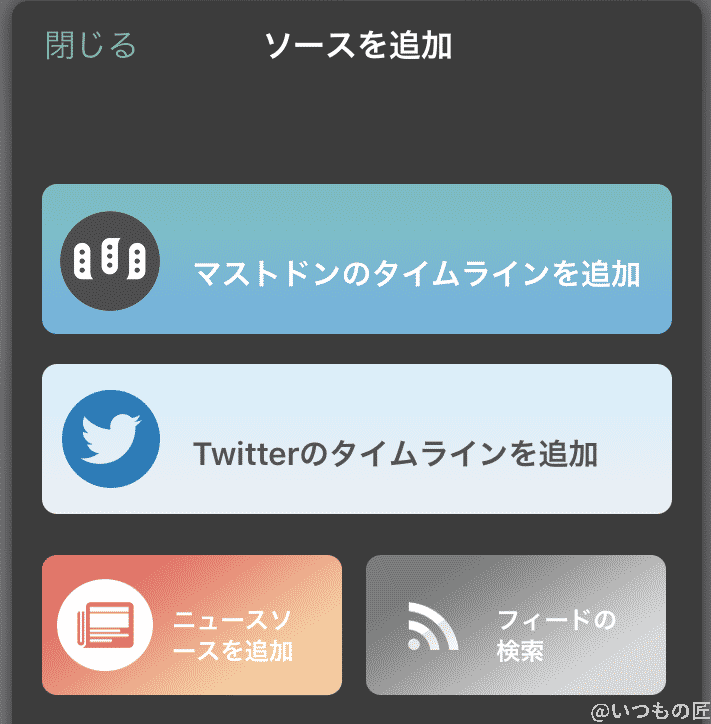Add a Mastodon timeline (マストドンのタイムラインを追加)
Image resolution: width=711 pixels, height=724 pixels.
[356, 259]
